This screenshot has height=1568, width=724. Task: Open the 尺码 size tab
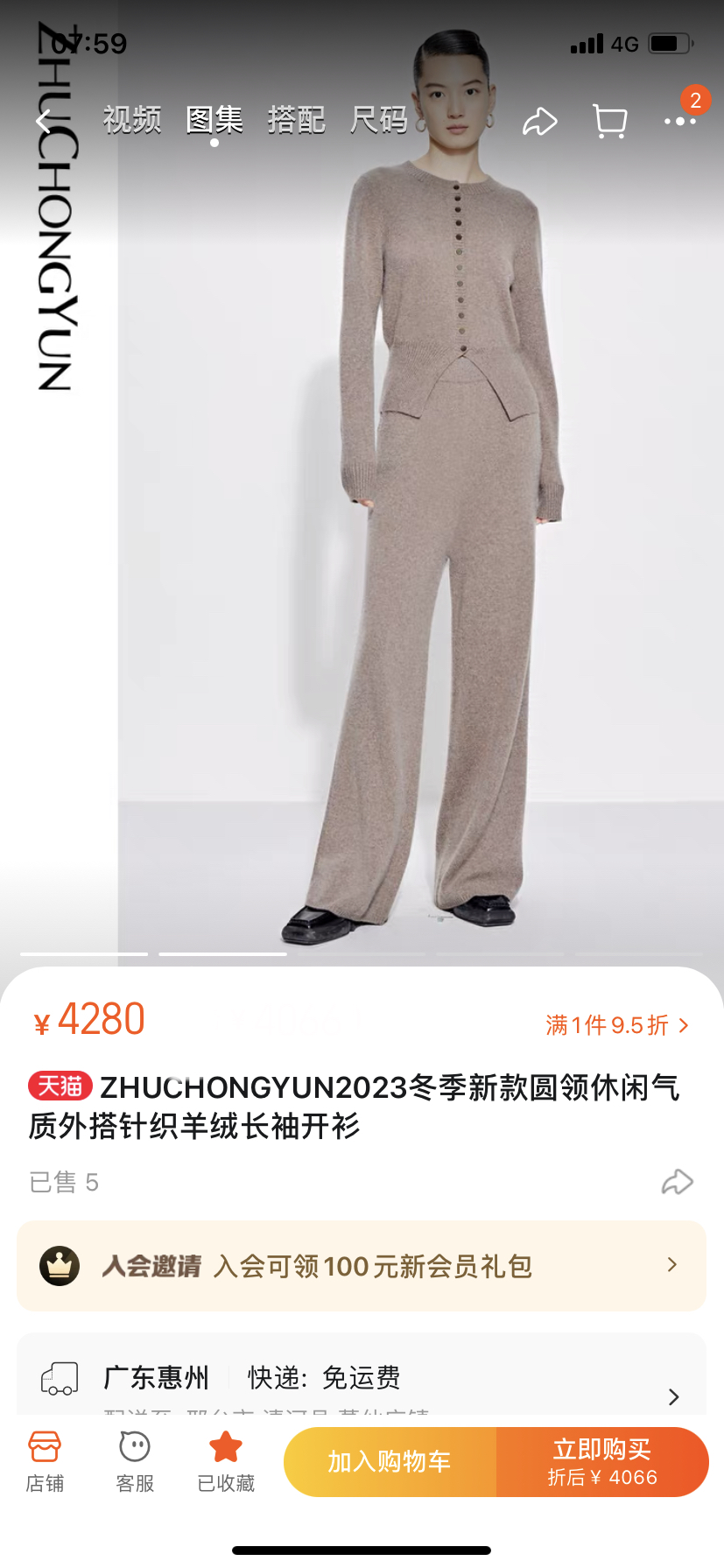(379, 120)
